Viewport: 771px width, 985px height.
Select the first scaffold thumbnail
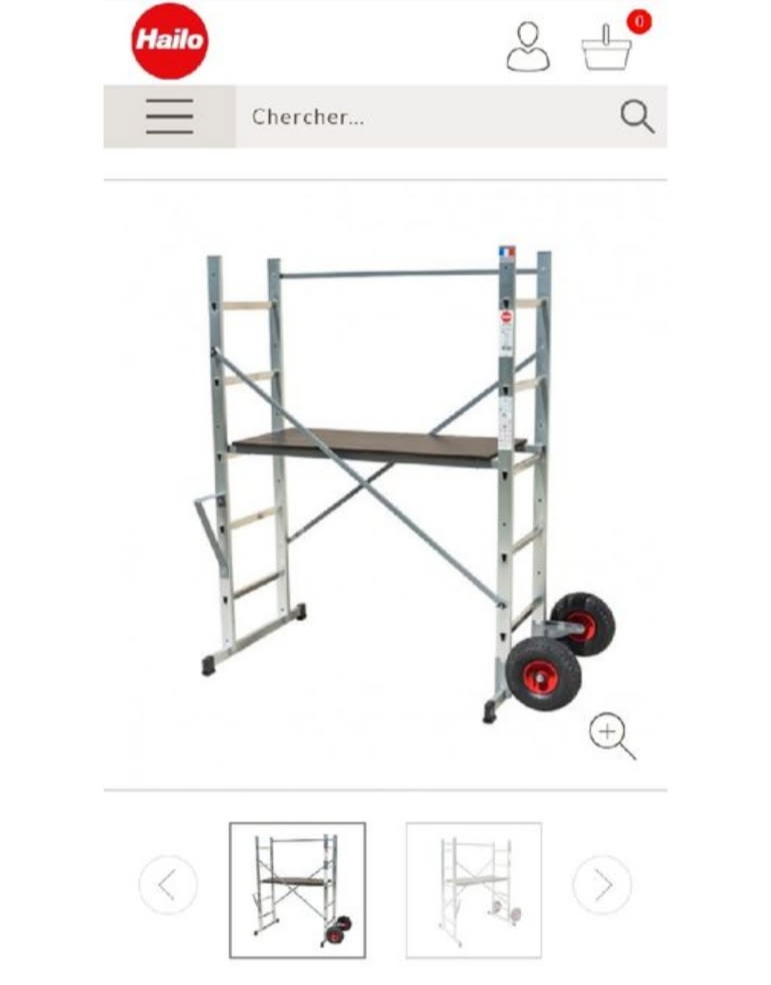pos(297,890)
